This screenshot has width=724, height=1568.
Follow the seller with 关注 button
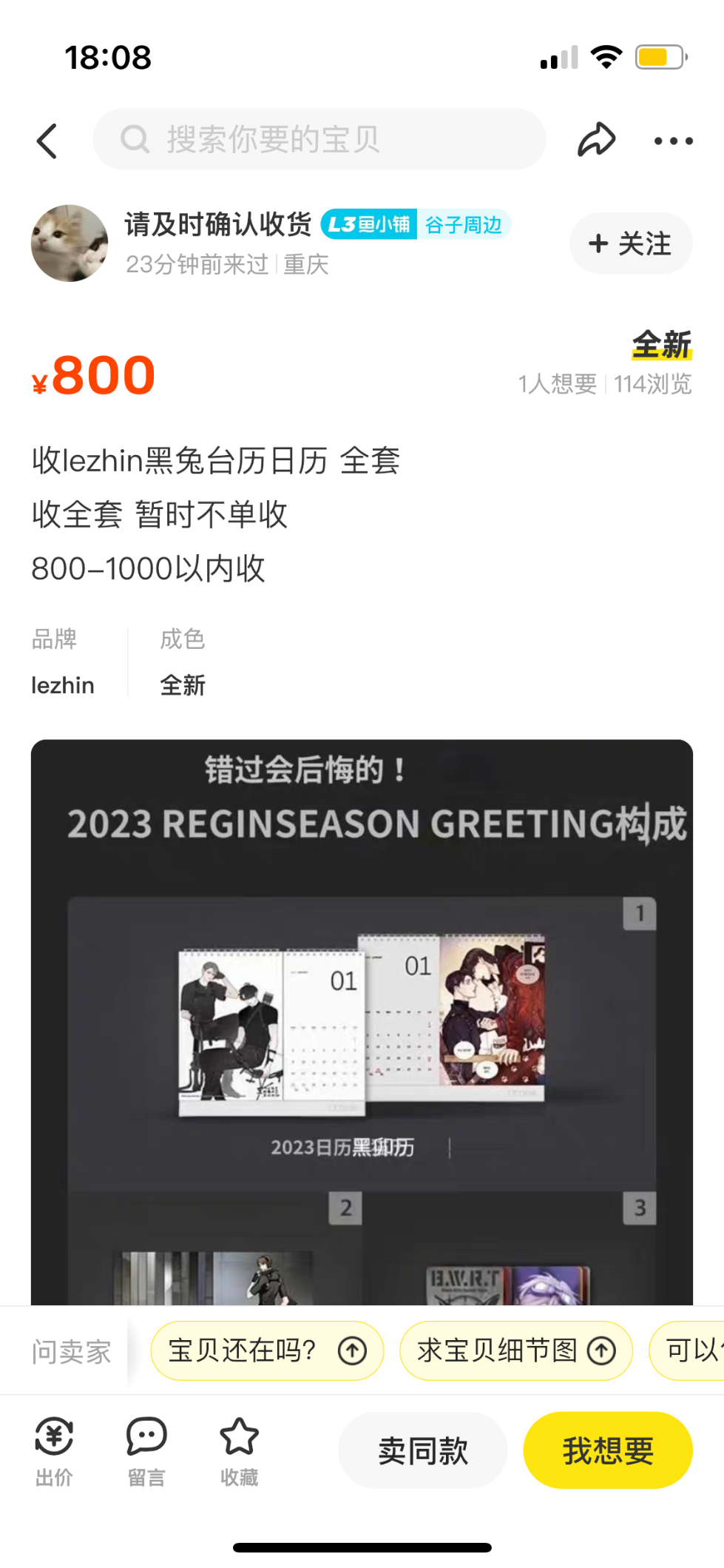coord(631,243)
